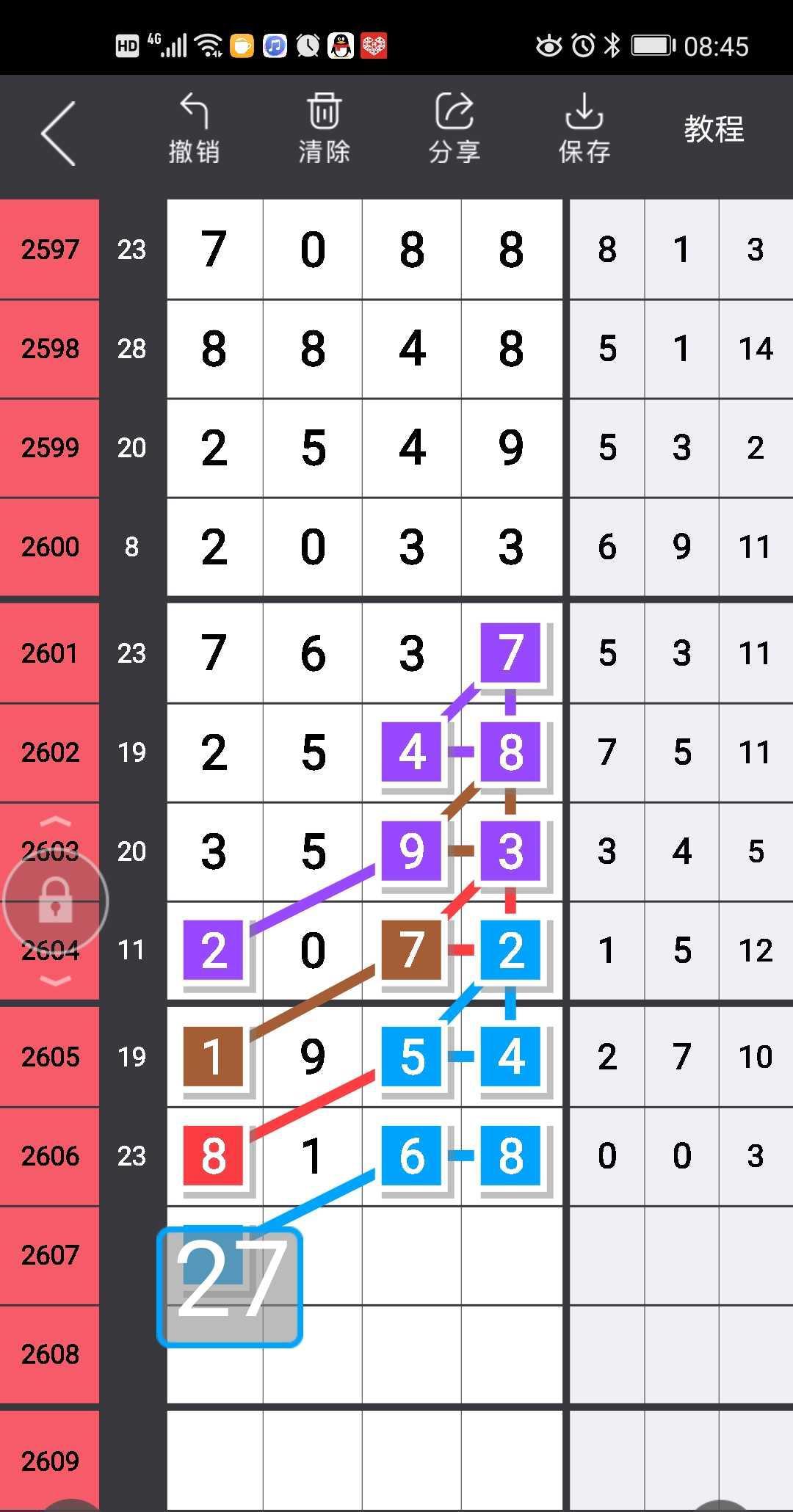The height and width of the screenshot is (1512, 793).
Task: Clear all markings with 清除
Action: tap(324, 129)
